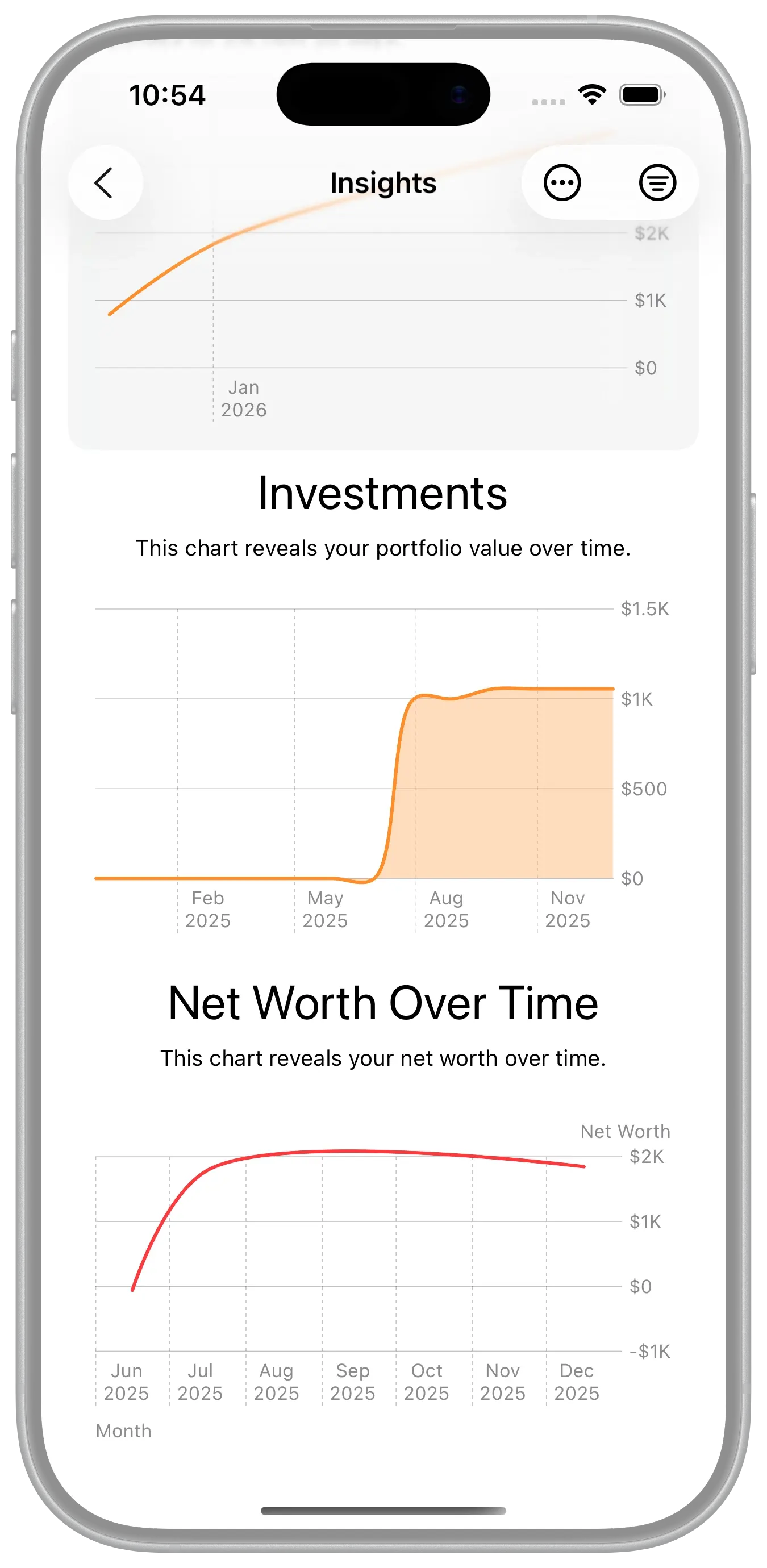
Task: Open the filter options for Insights
Action: [657, 182]
